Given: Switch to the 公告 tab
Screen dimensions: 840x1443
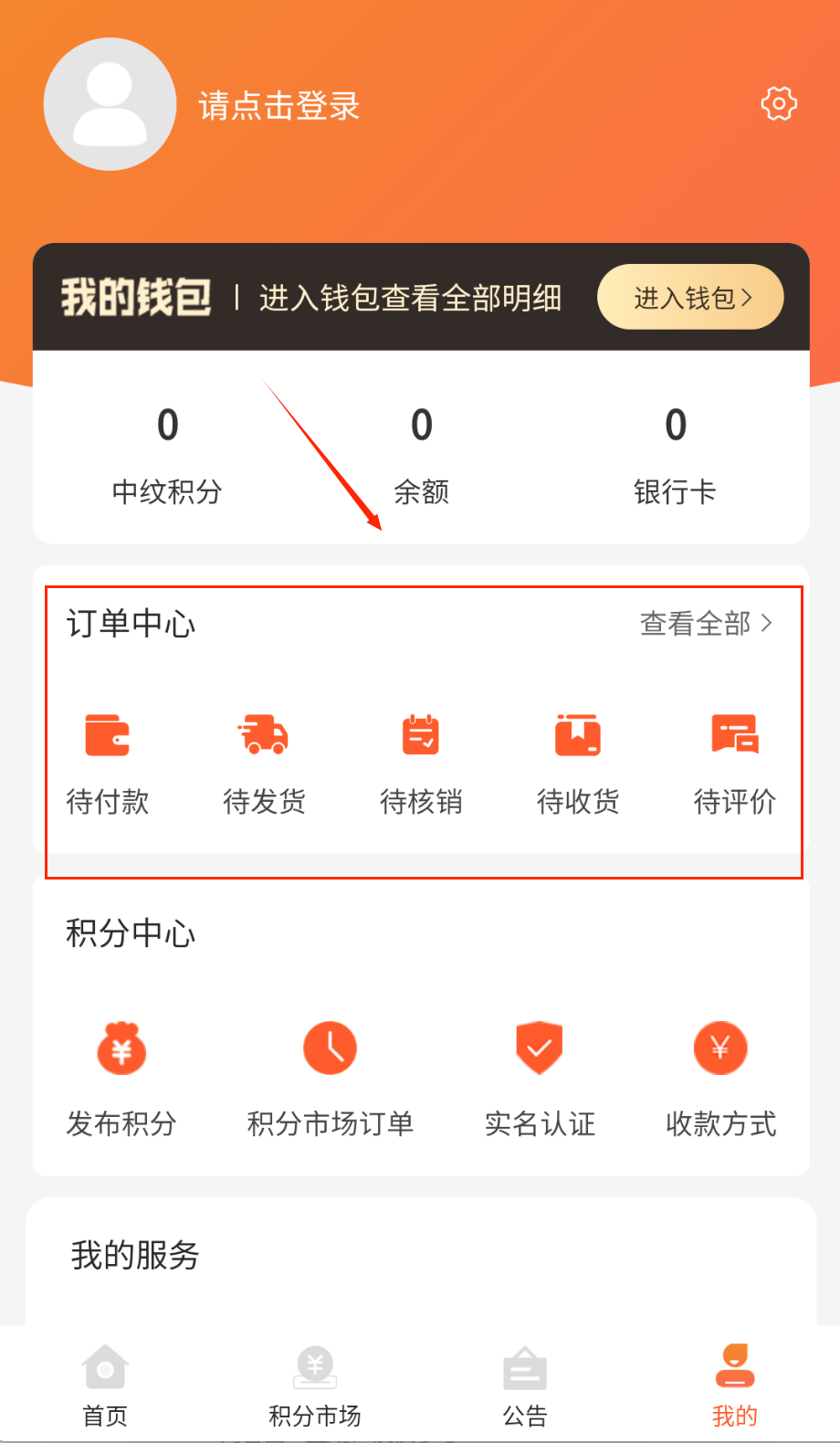Looking at the screenshot, I should (x=525, y=1385).
